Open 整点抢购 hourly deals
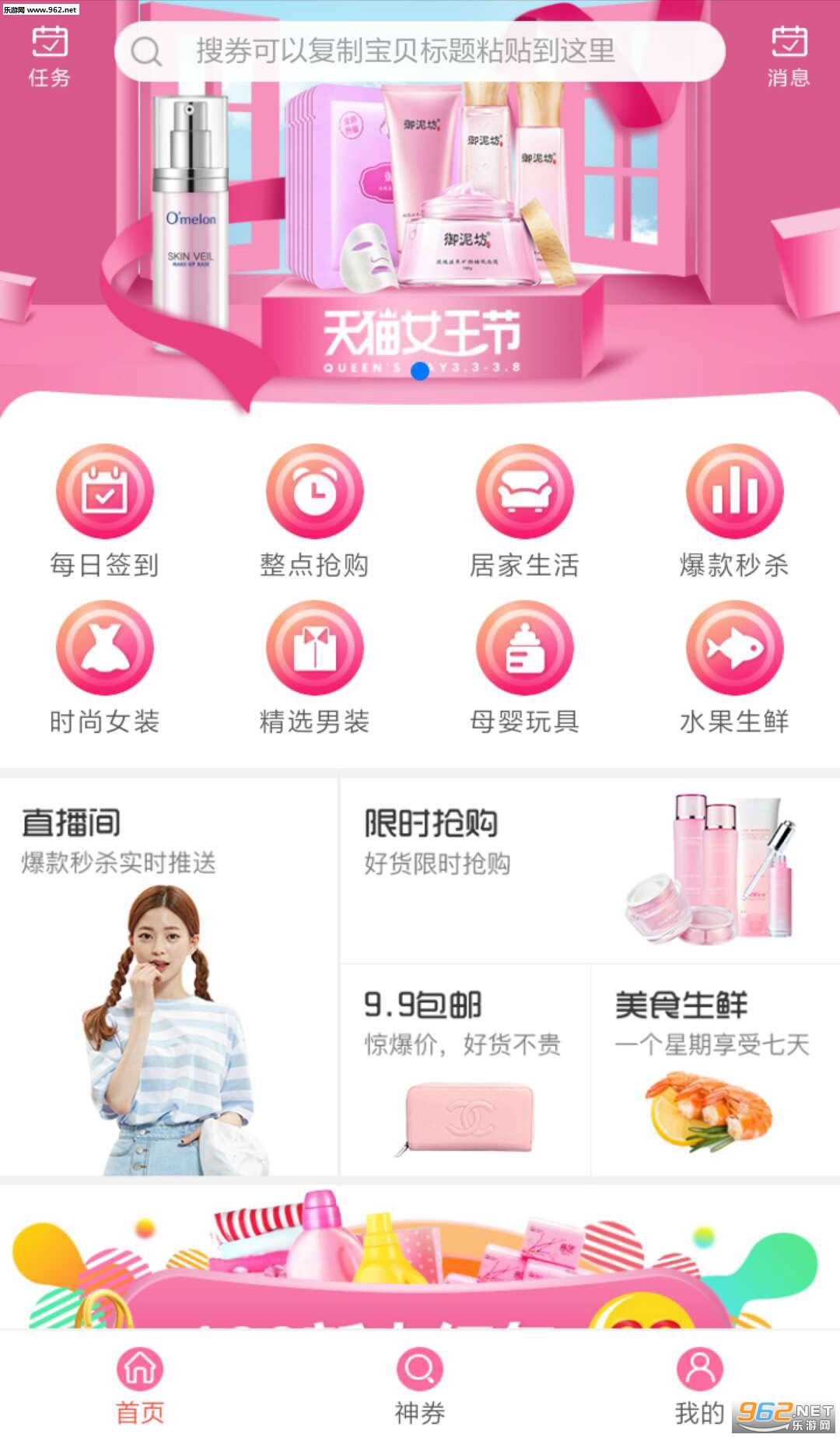 314,511
